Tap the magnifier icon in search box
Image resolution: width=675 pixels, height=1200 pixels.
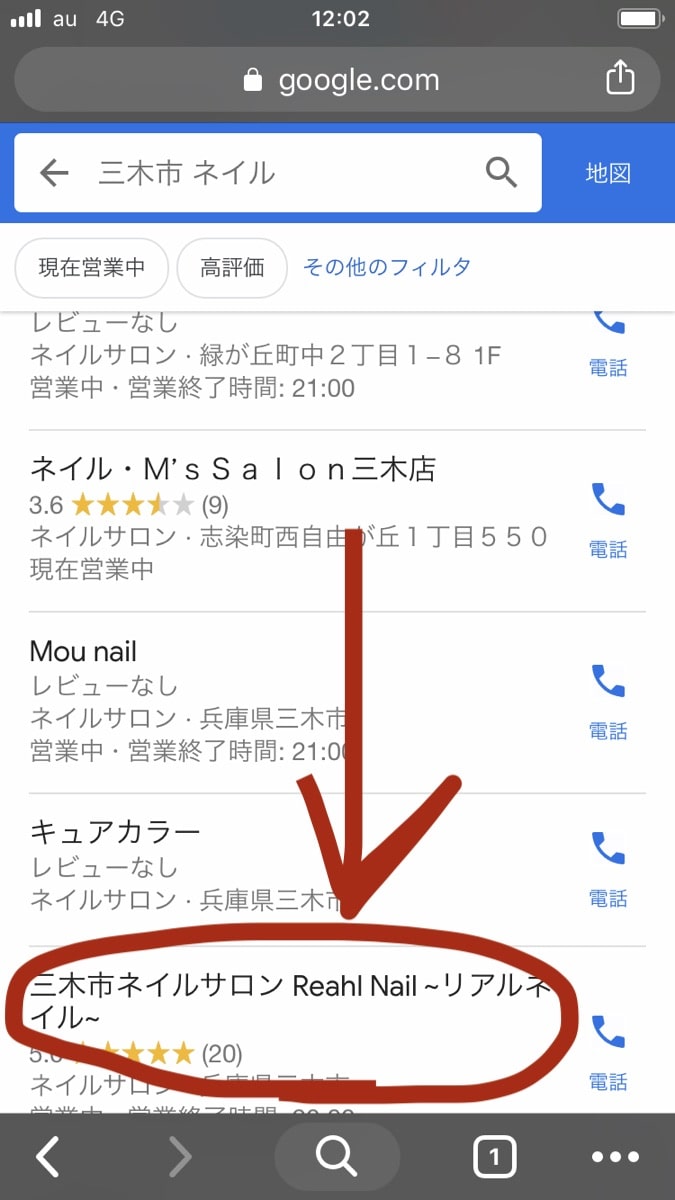pyautogui.click(x=502, y=173)
